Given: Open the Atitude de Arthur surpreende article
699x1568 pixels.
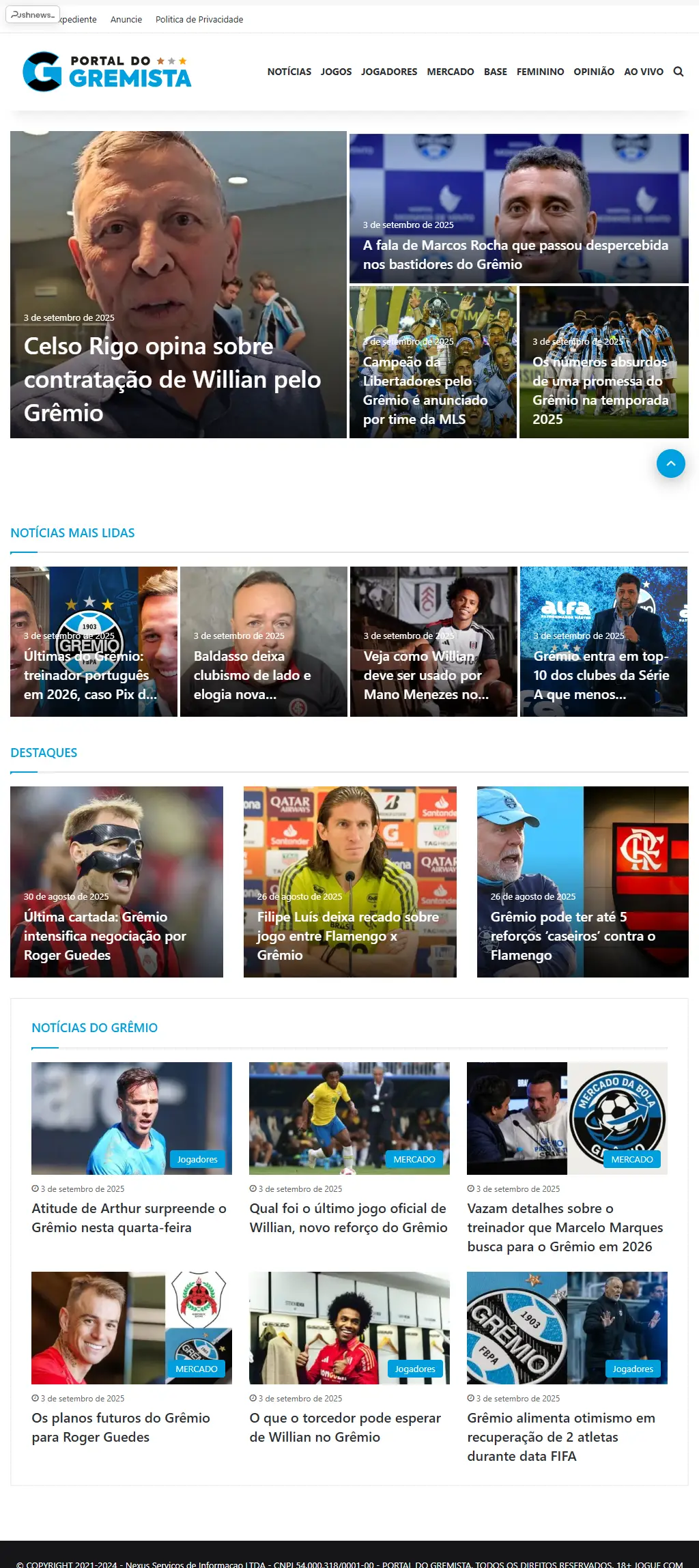Looking at the screenshot, I should [x=129, y=1217].
